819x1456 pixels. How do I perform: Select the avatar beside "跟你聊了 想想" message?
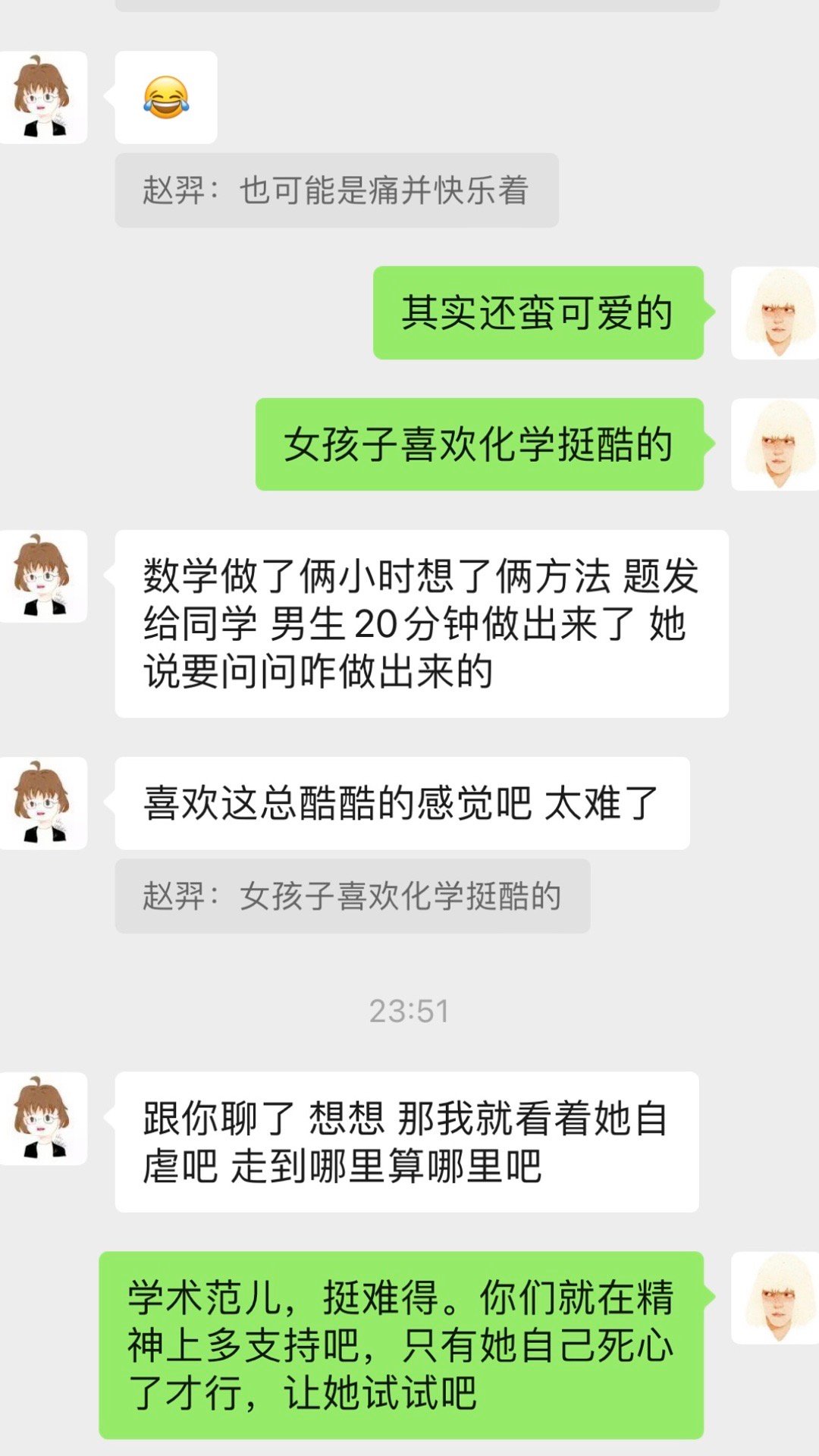43,1119
